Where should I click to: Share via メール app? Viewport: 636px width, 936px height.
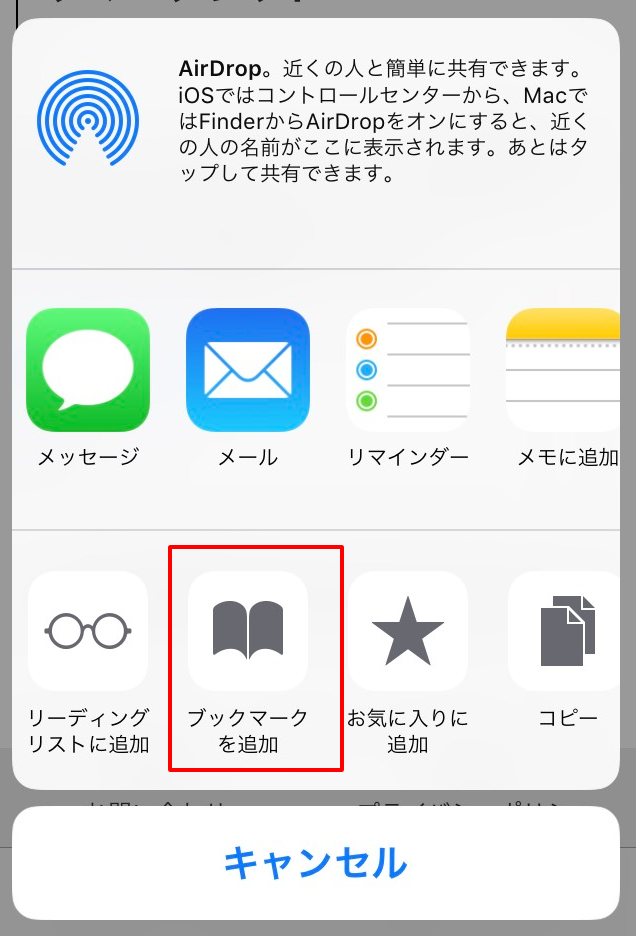pos(248,370)
